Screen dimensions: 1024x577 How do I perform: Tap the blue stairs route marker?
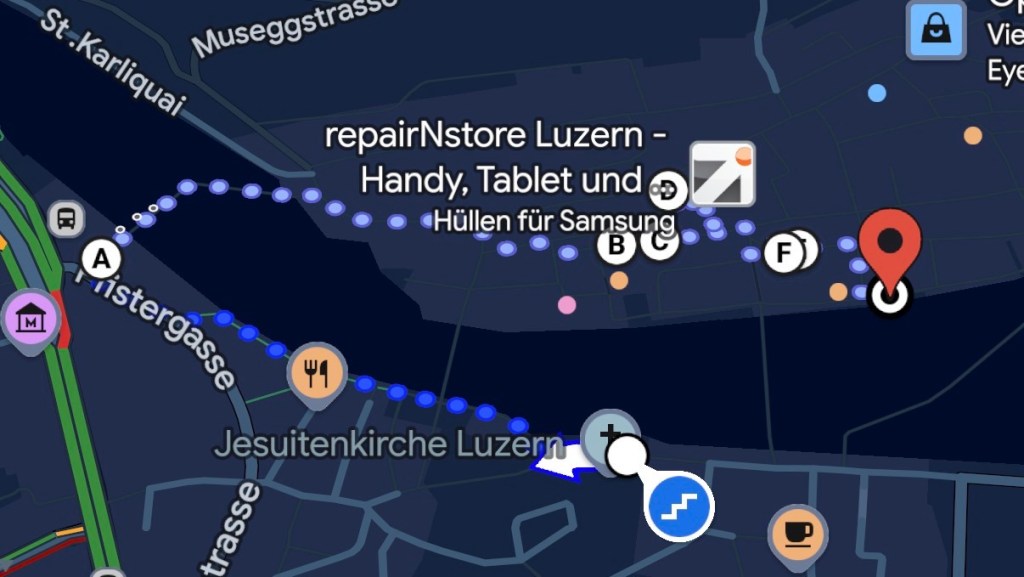pyautogui.click(x=678, y=506)
